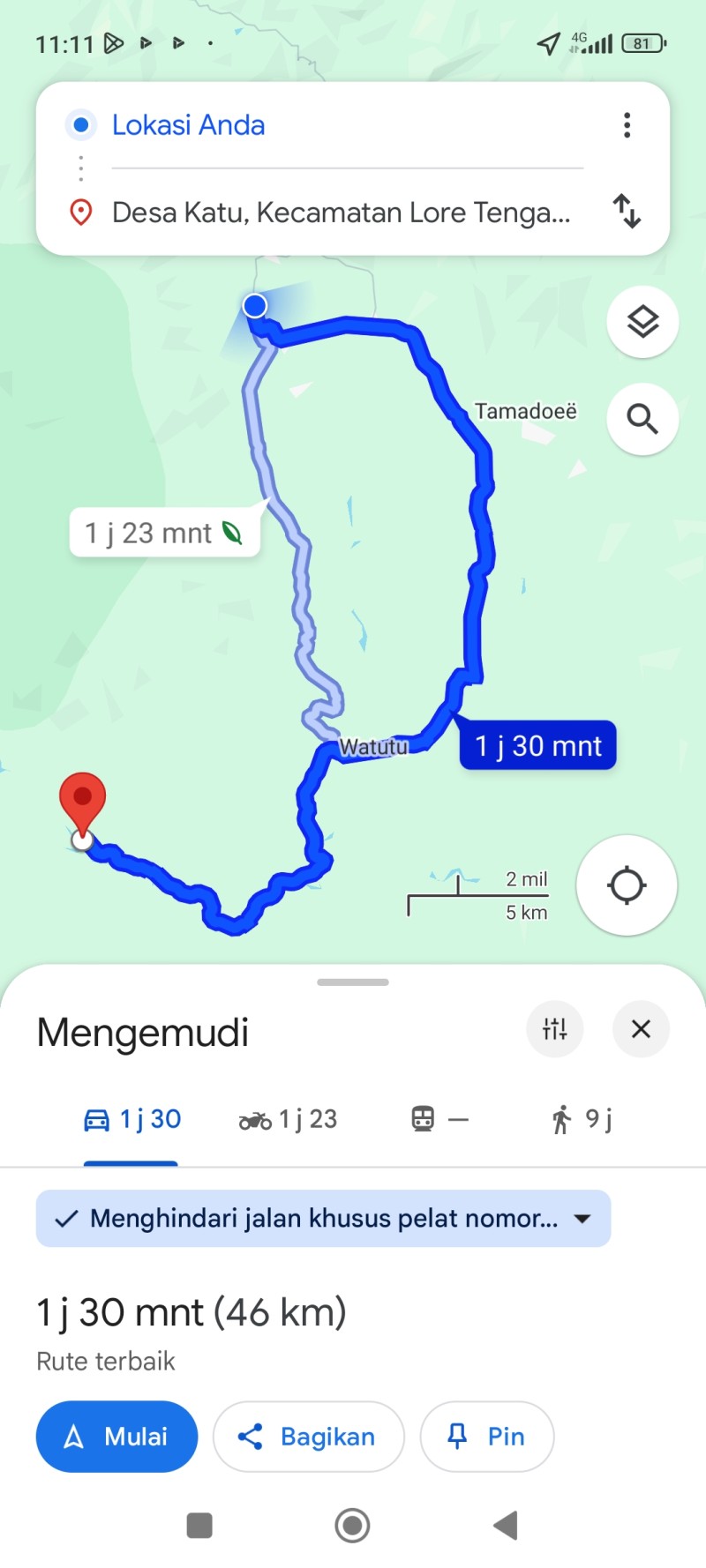Start navigation with the Mulai button
Screen dimensions: 706x1568
116,1437
